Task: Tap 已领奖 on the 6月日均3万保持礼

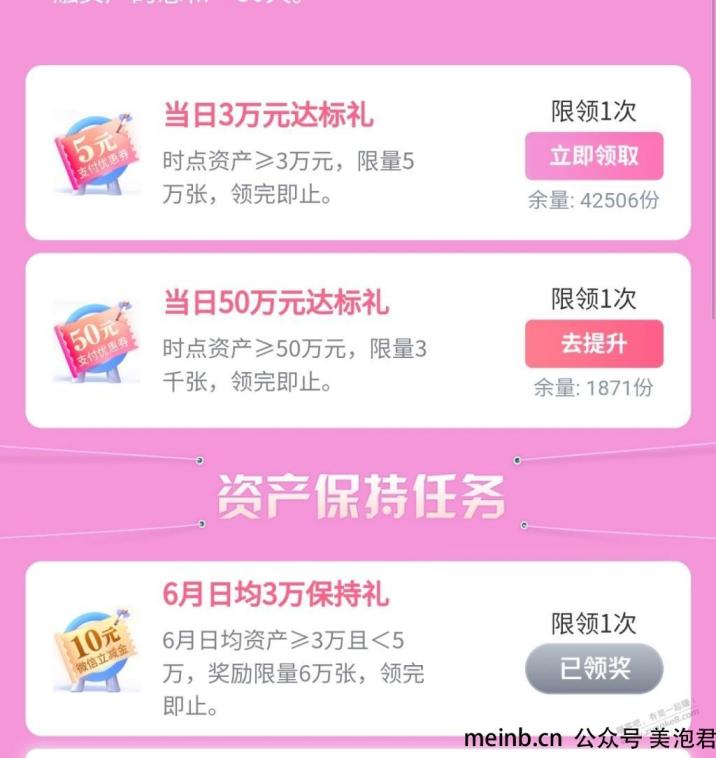Action: tap(593, 668)
